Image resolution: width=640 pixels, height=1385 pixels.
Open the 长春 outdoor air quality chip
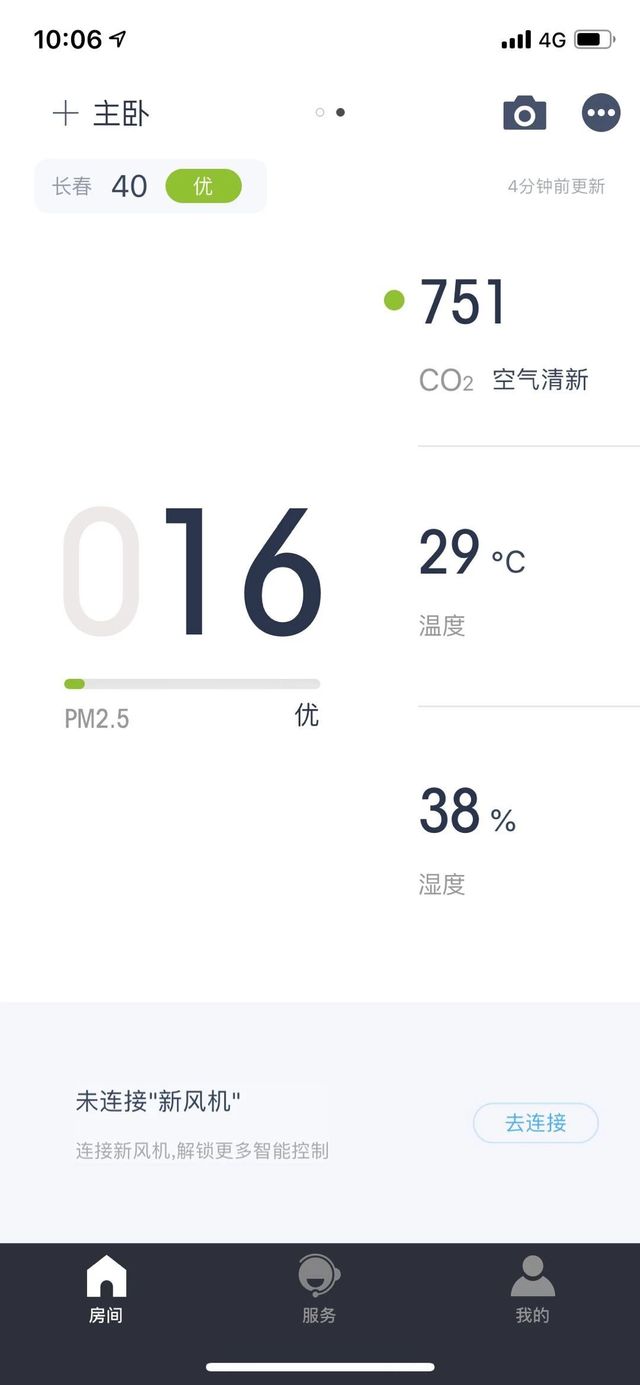point(150,186)
